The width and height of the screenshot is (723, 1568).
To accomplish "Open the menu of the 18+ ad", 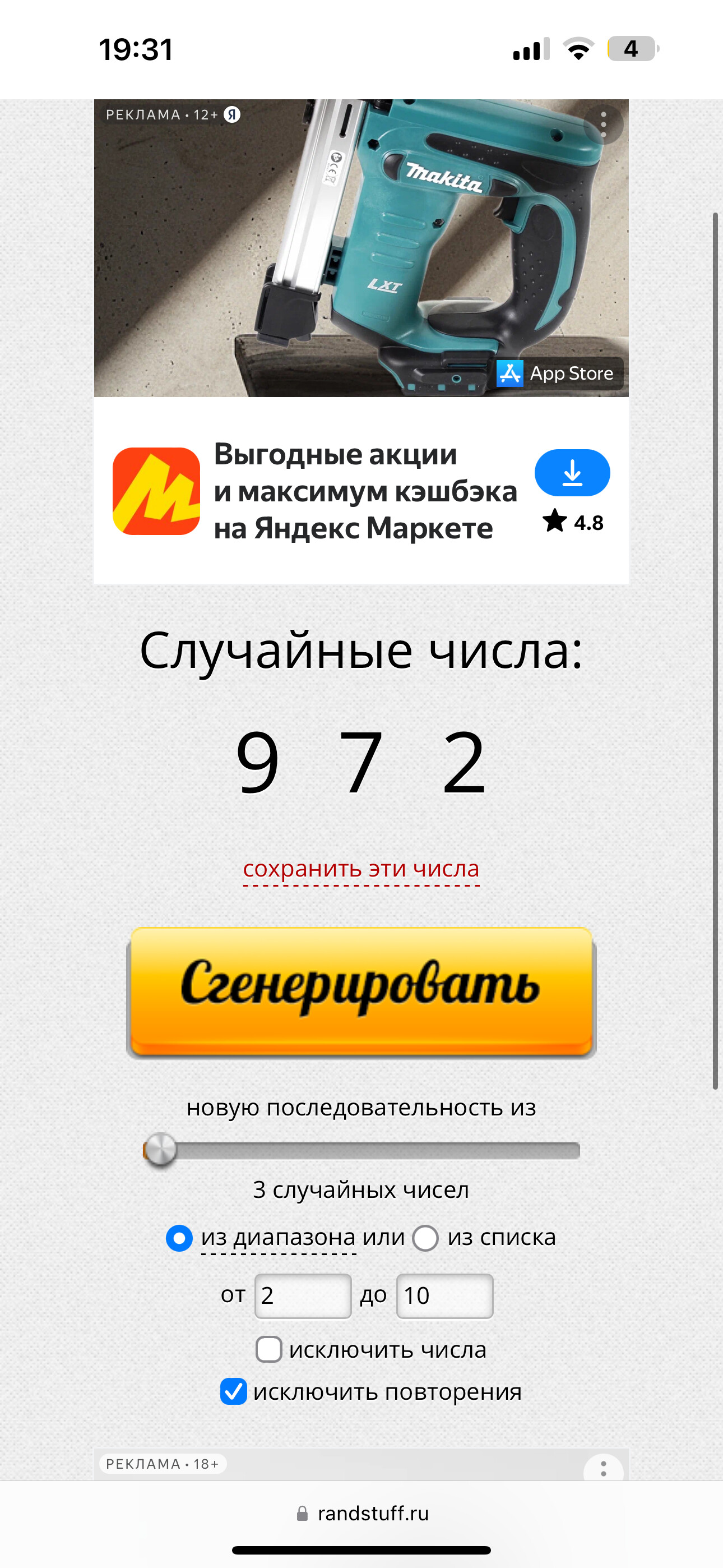I will point(603,1468).
